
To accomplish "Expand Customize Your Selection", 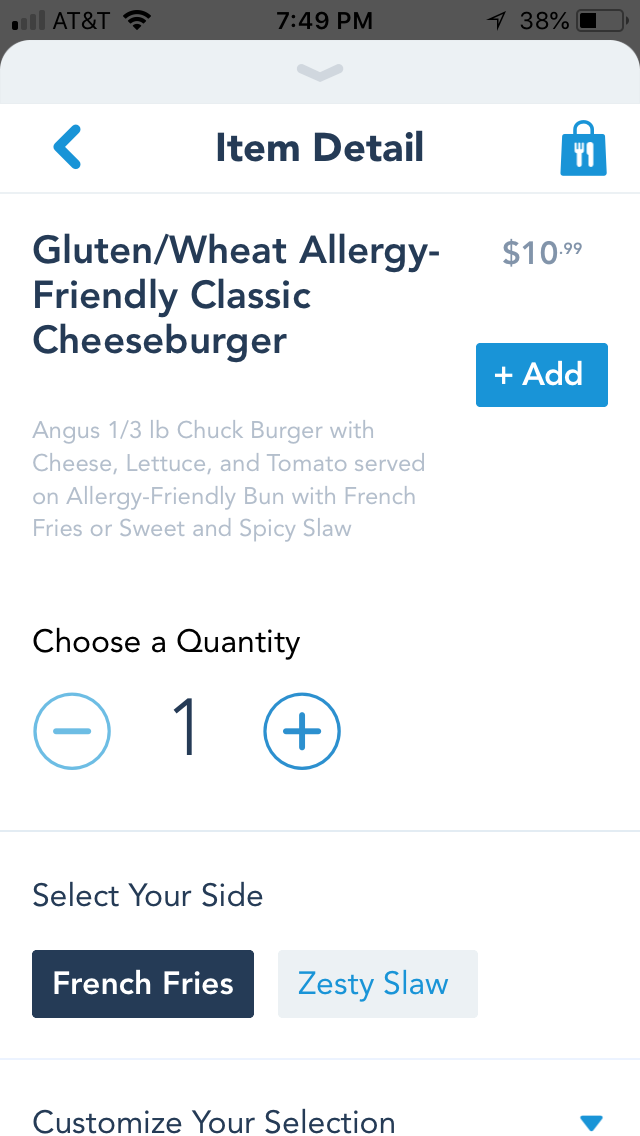I will pos(592,1122).
